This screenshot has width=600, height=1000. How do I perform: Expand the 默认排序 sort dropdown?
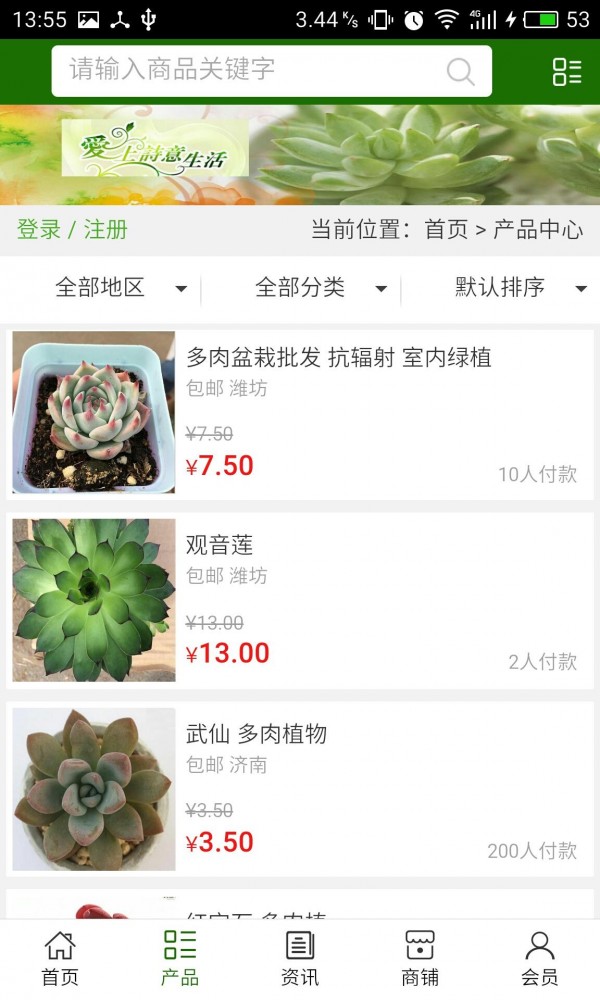[520, 288]
